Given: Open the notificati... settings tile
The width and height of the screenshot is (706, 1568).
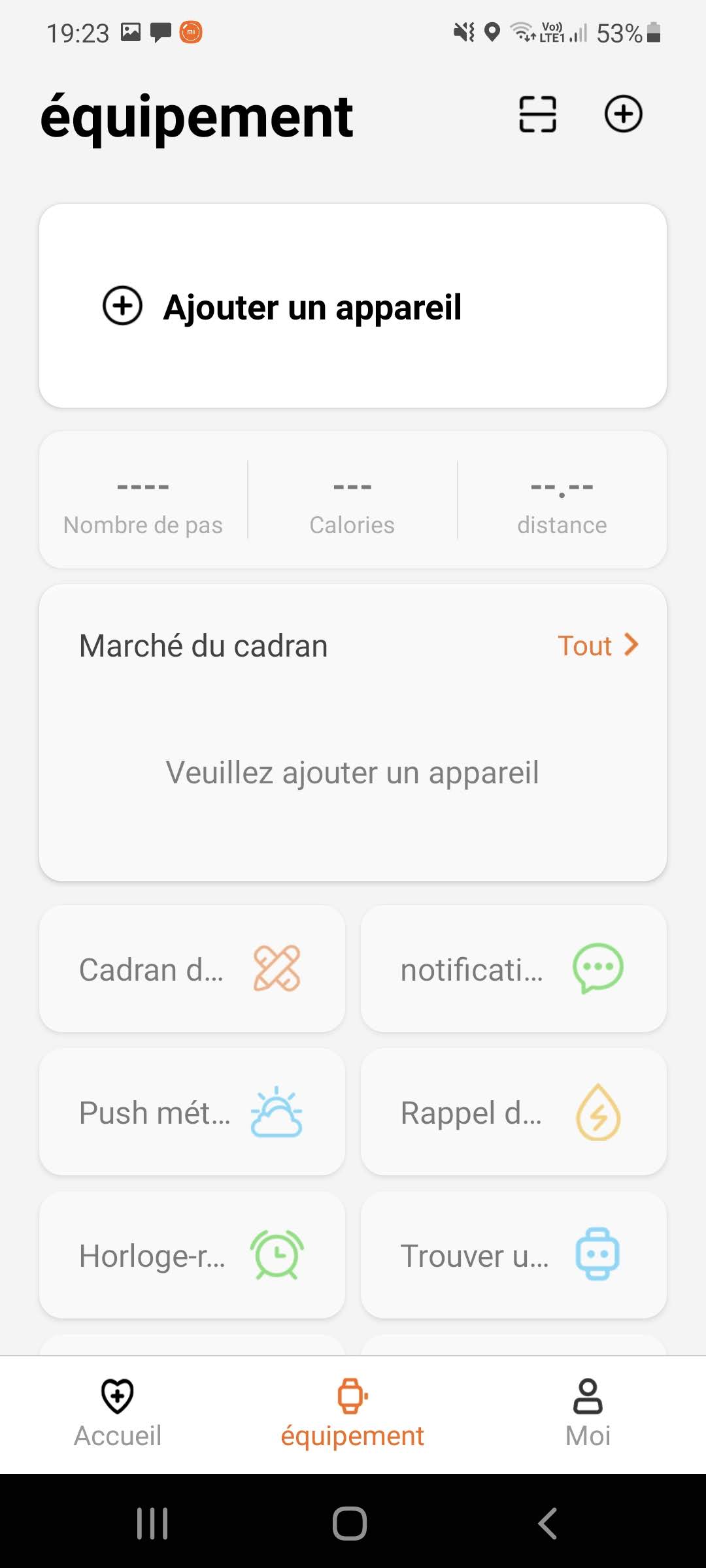Looking at the screenshot, I should [x=514, y=969].
